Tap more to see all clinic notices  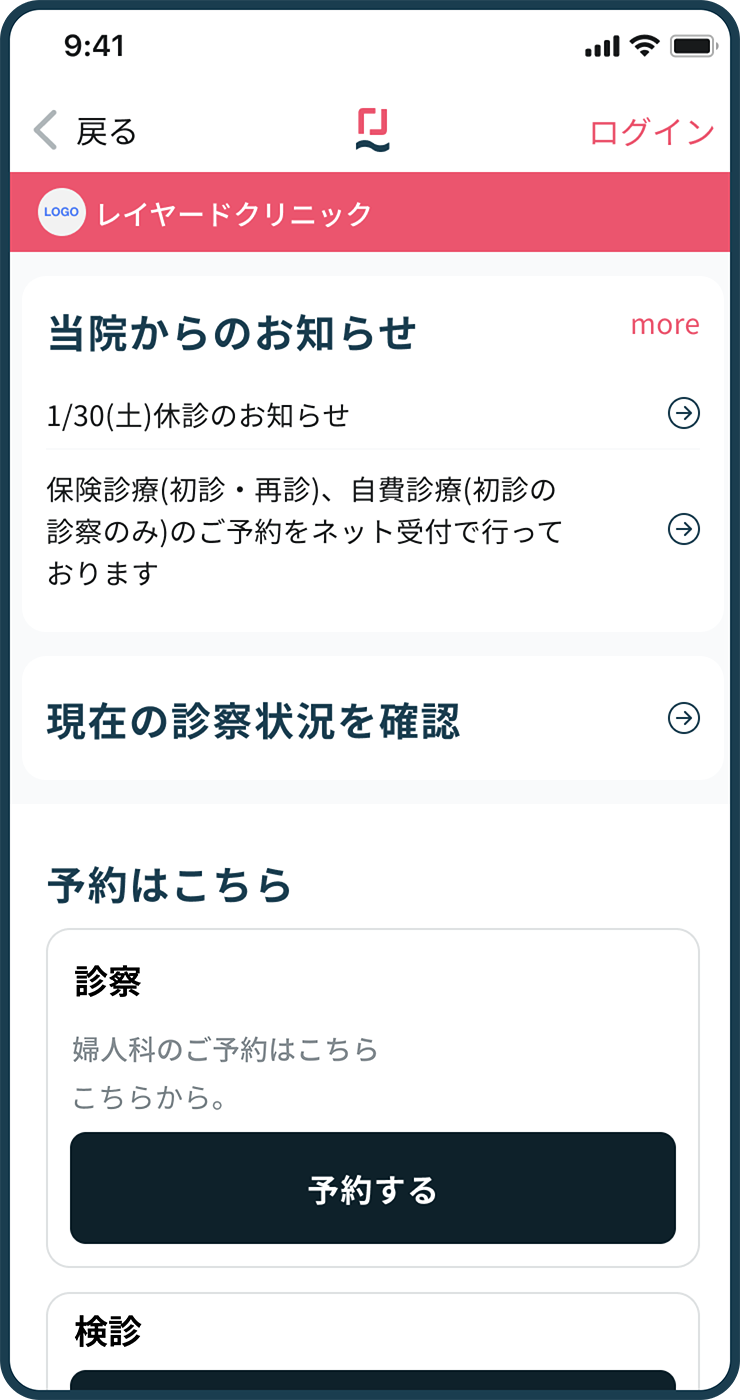[x=665, y=325]
